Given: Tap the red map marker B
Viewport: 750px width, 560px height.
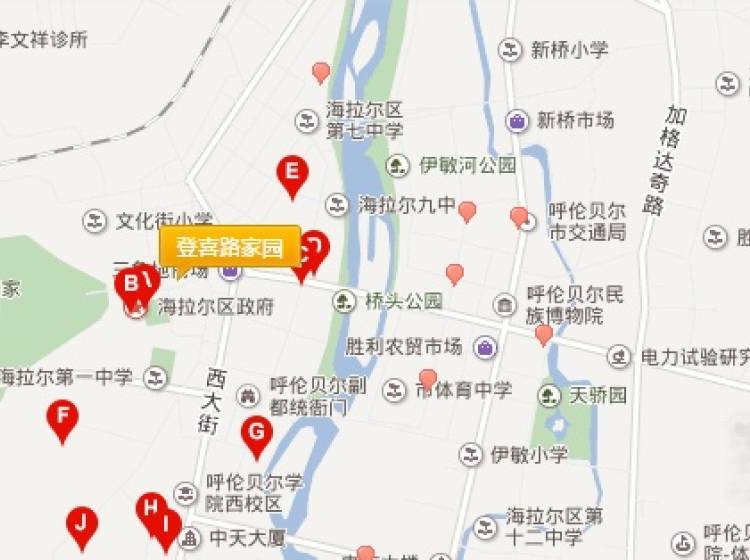Looking at the screenshot, I should click(x=130, y=284).
